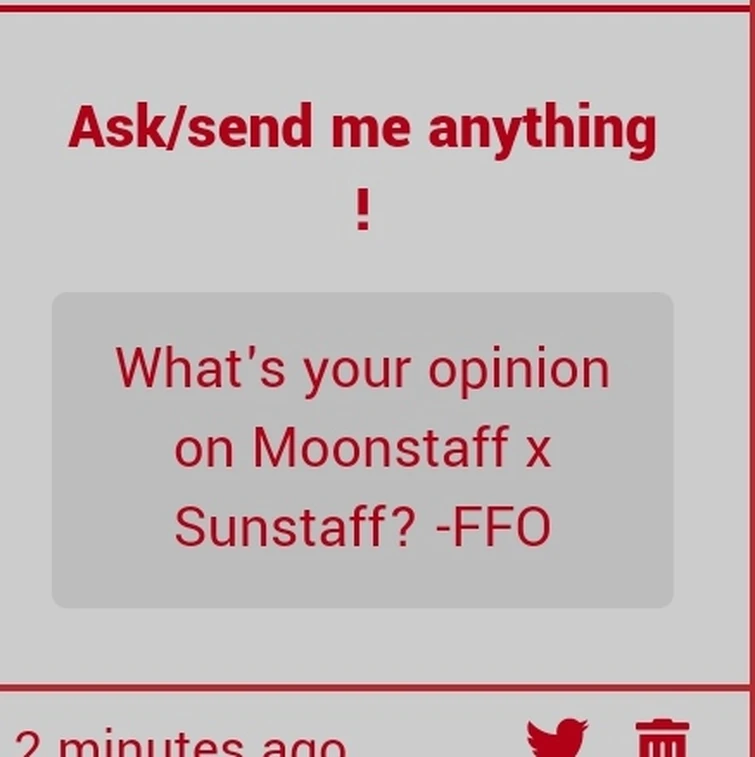
Task: Click the trash icon to delete the question
Action: click(660, 740)
